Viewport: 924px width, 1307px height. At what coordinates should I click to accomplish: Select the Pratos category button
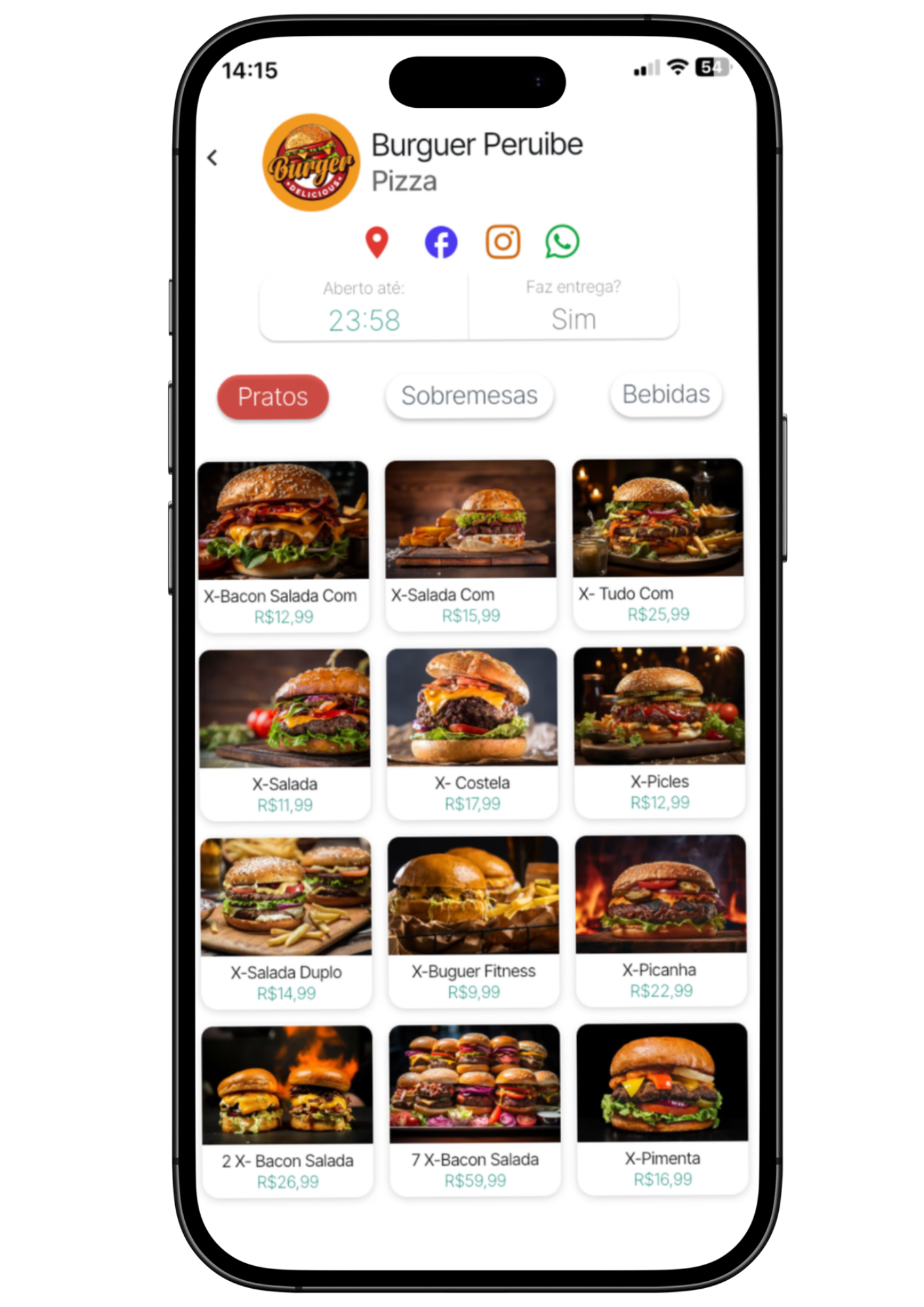[272, 397]
